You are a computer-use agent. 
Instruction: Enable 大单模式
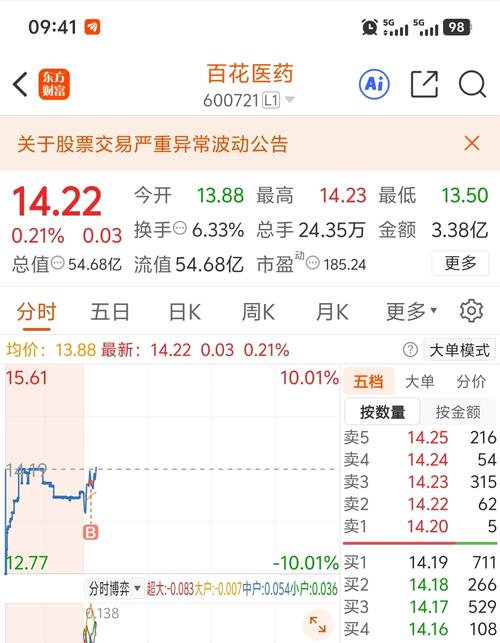coord(459,350)
